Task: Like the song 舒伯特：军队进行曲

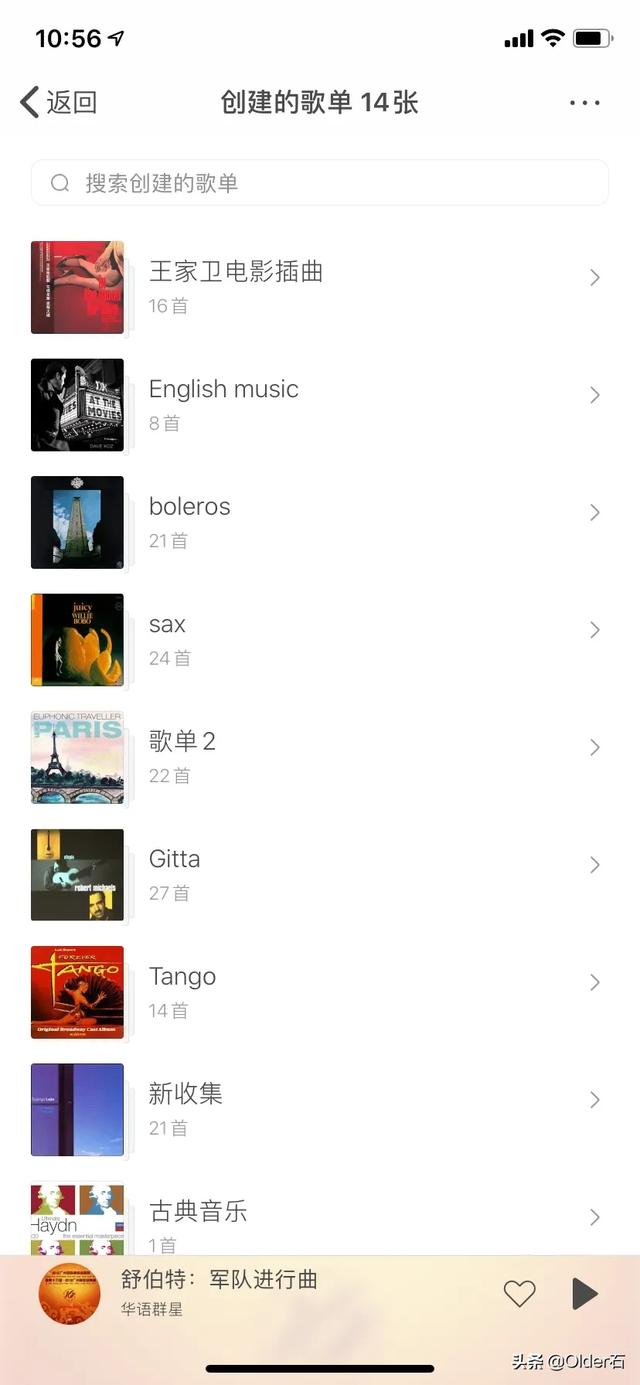Action: 519,1293
